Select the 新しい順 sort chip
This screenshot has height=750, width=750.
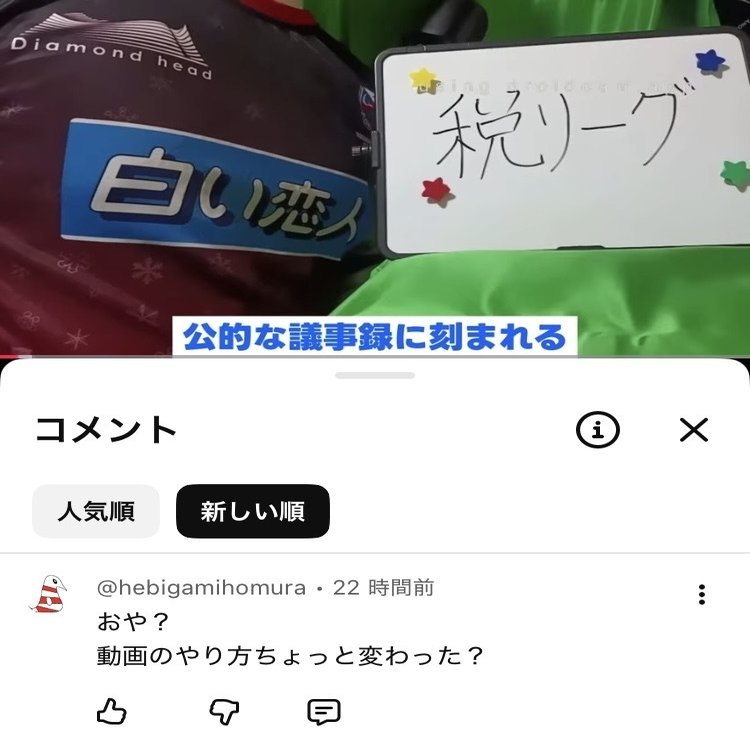click(x=252, y=512)
